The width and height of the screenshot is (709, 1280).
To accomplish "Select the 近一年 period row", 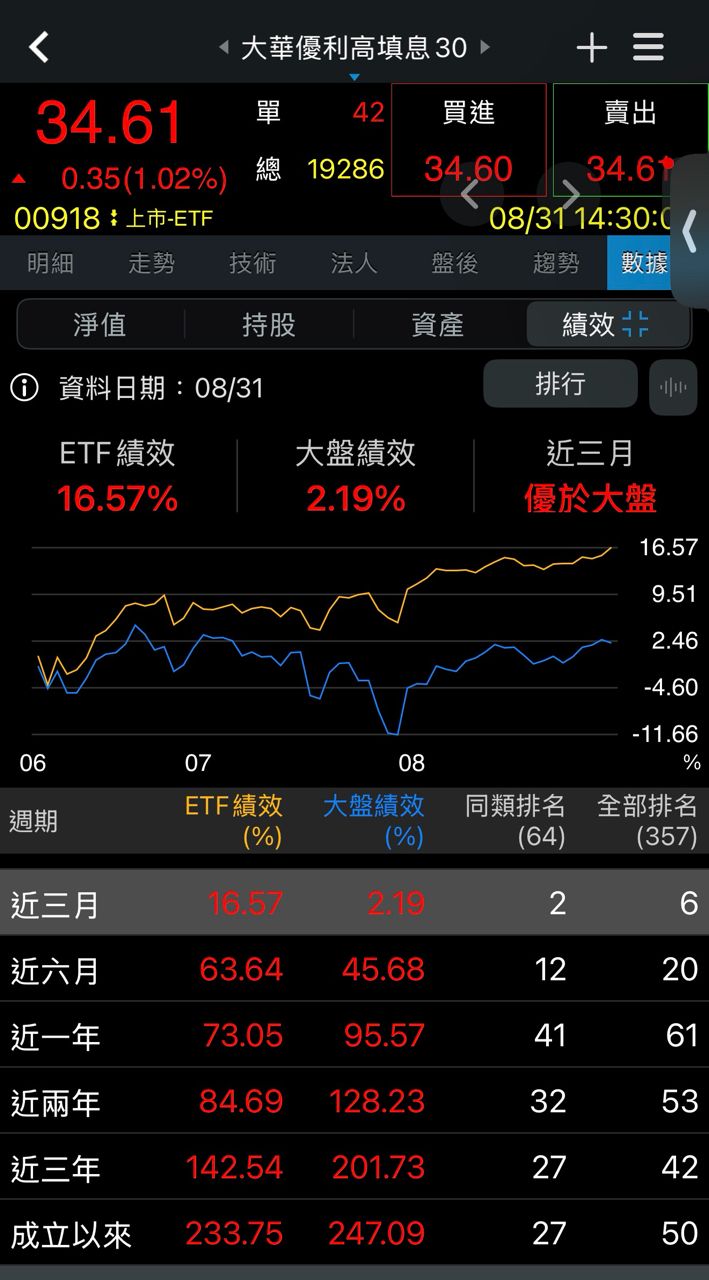I will tap(354, 1035).
